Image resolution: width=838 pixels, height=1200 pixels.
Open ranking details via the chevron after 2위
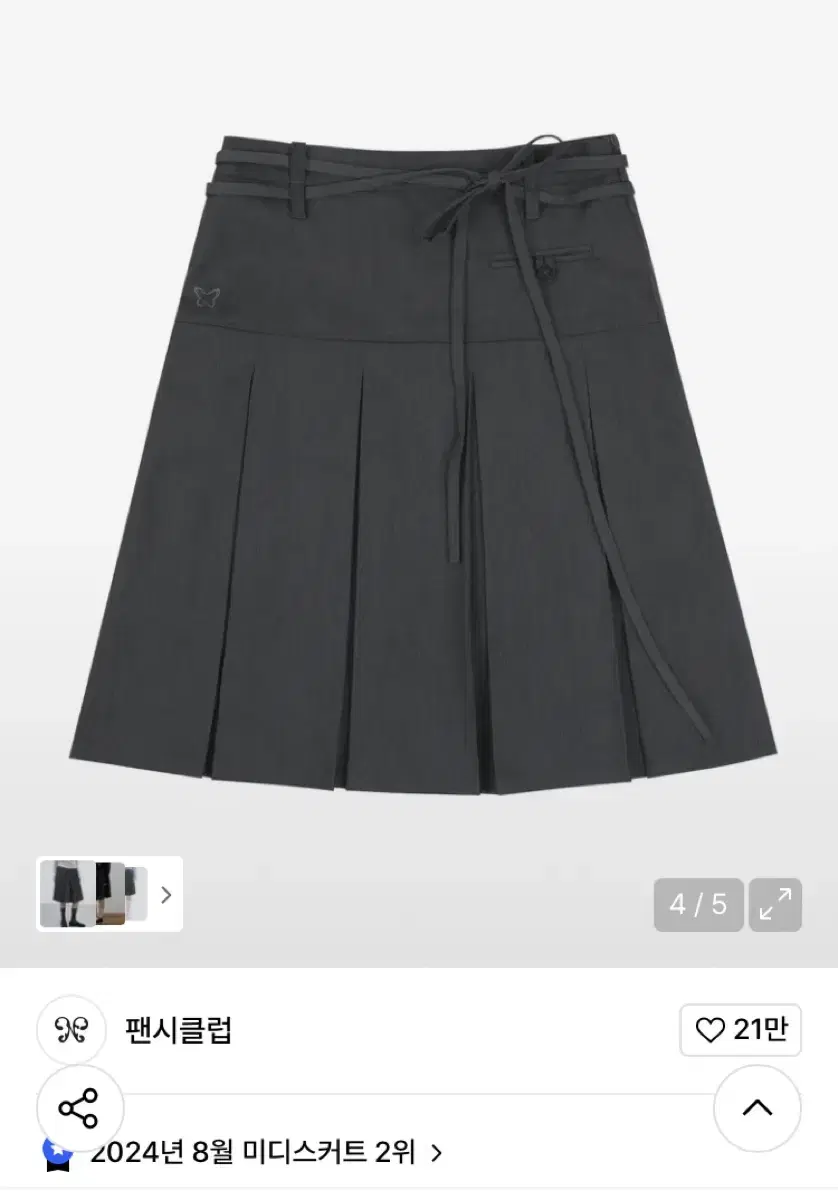[x=434, y=1152]
